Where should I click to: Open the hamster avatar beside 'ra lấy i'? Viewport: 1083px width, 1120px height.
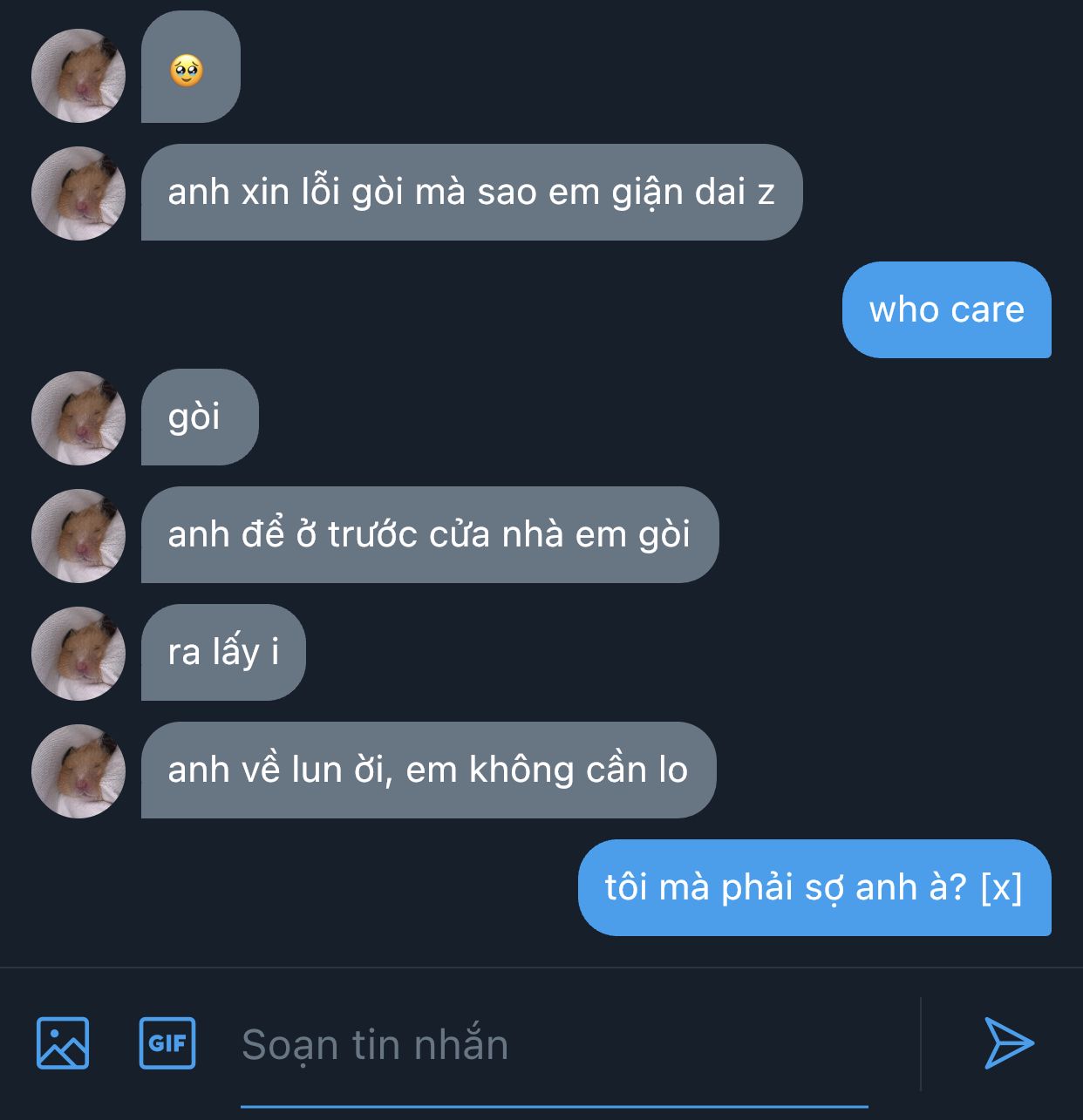[78, 653]
